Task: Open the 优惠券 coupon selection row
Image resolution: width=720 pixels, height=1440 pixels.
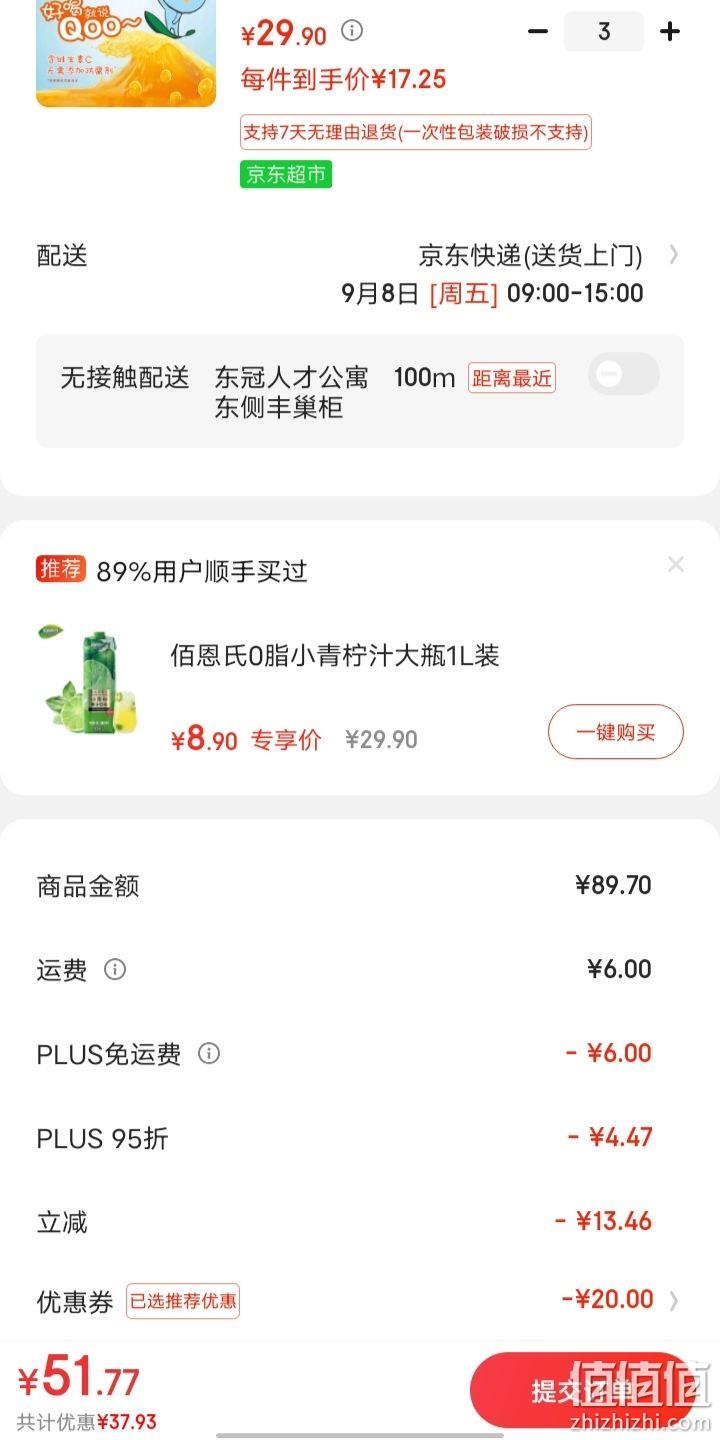Action: tap(360, 1301)
